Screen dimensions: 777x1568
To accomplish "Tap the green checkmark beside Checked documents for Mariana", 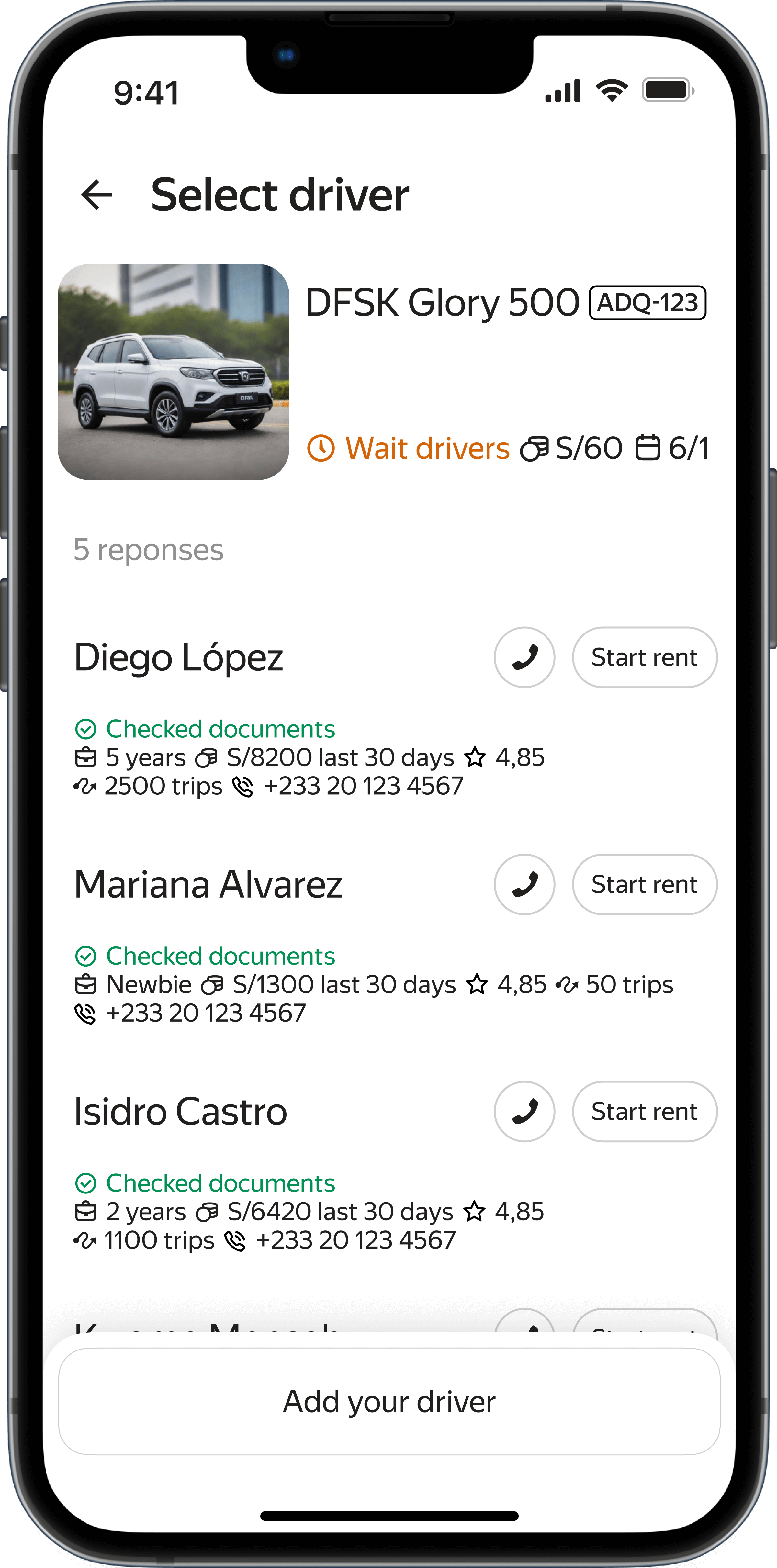I will [x=88, y=955].
